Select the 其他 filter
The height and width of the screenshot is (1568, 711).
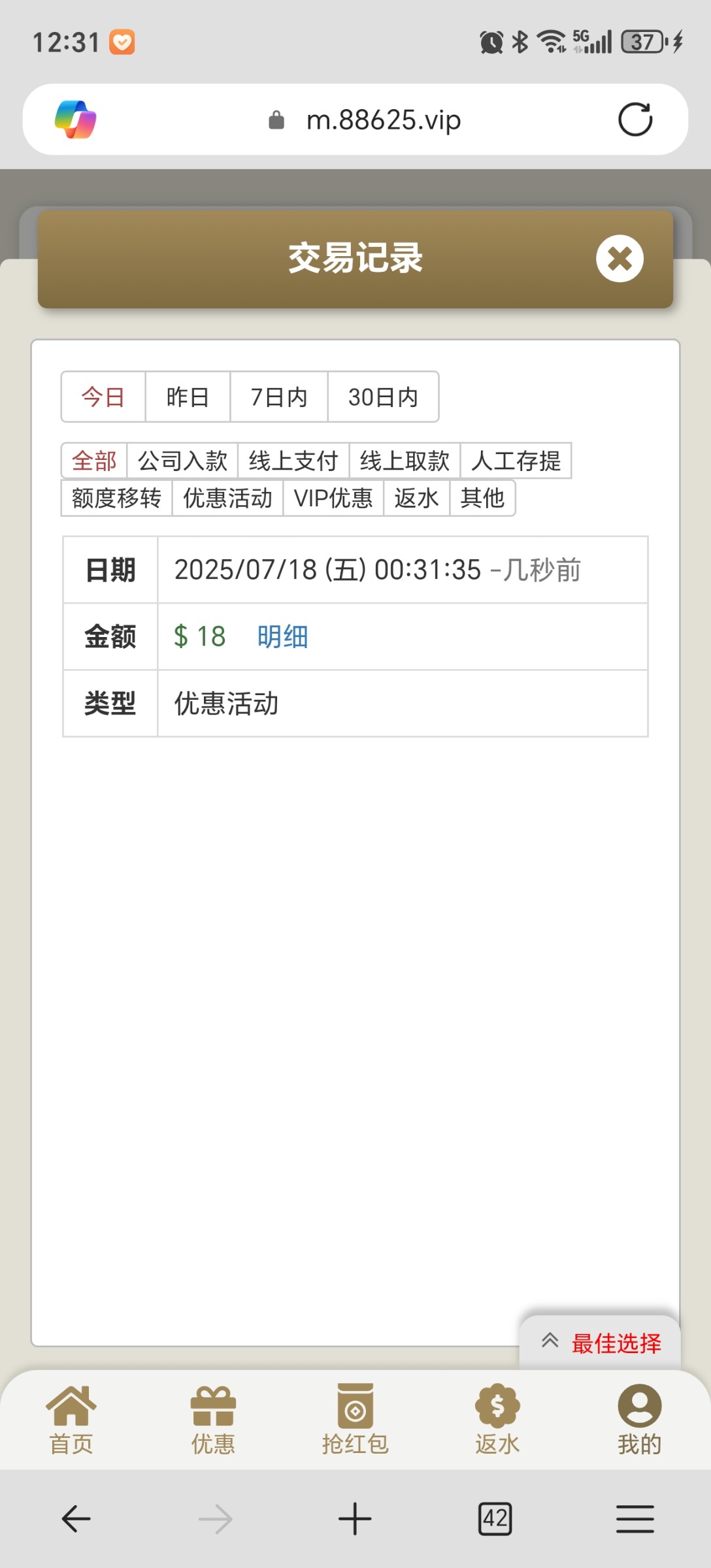[x=482, y=498]
